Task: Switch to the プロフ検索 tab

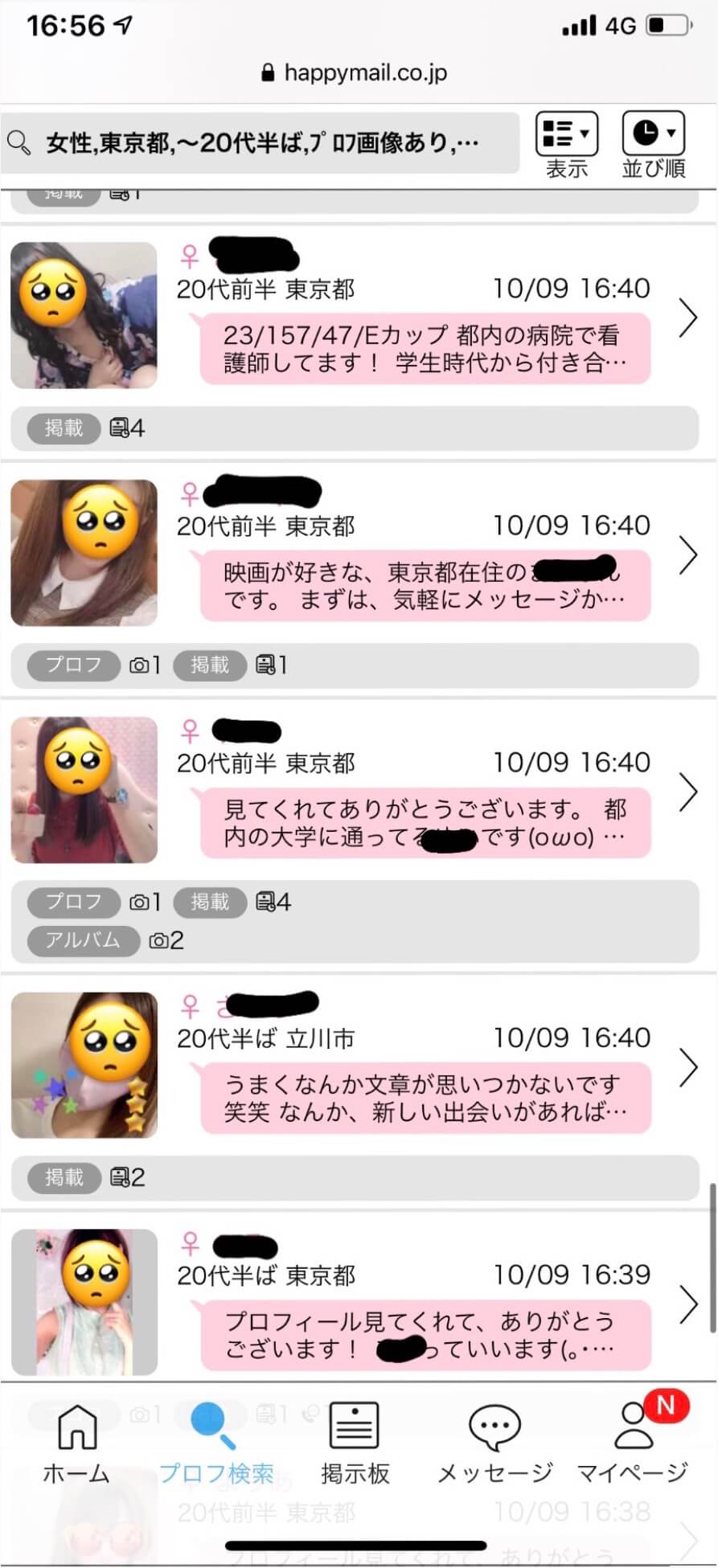Action: 215,1444
